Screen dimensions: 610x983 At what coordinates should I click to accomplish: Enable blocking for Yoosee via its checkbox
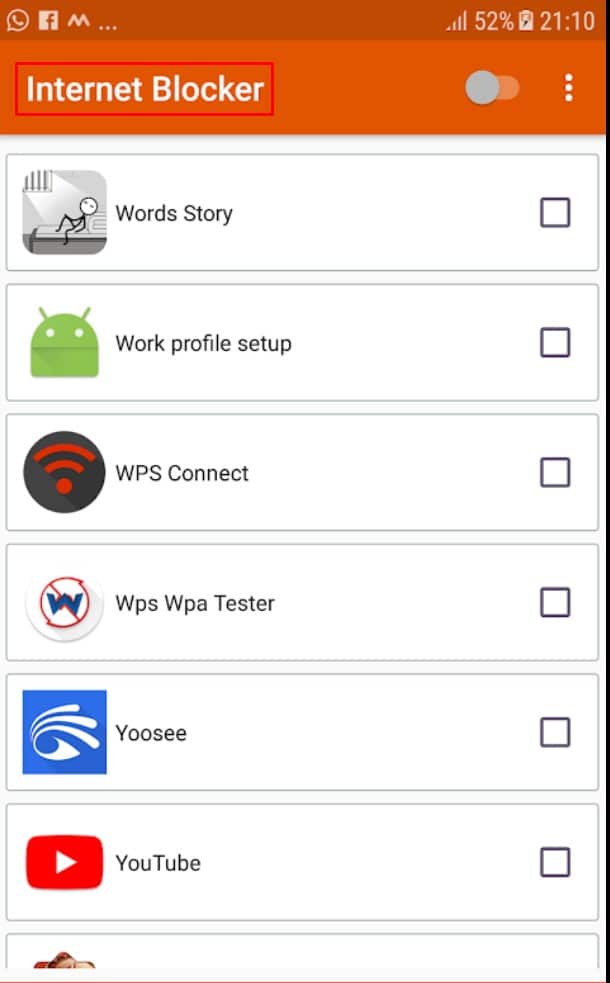(555, 732)
